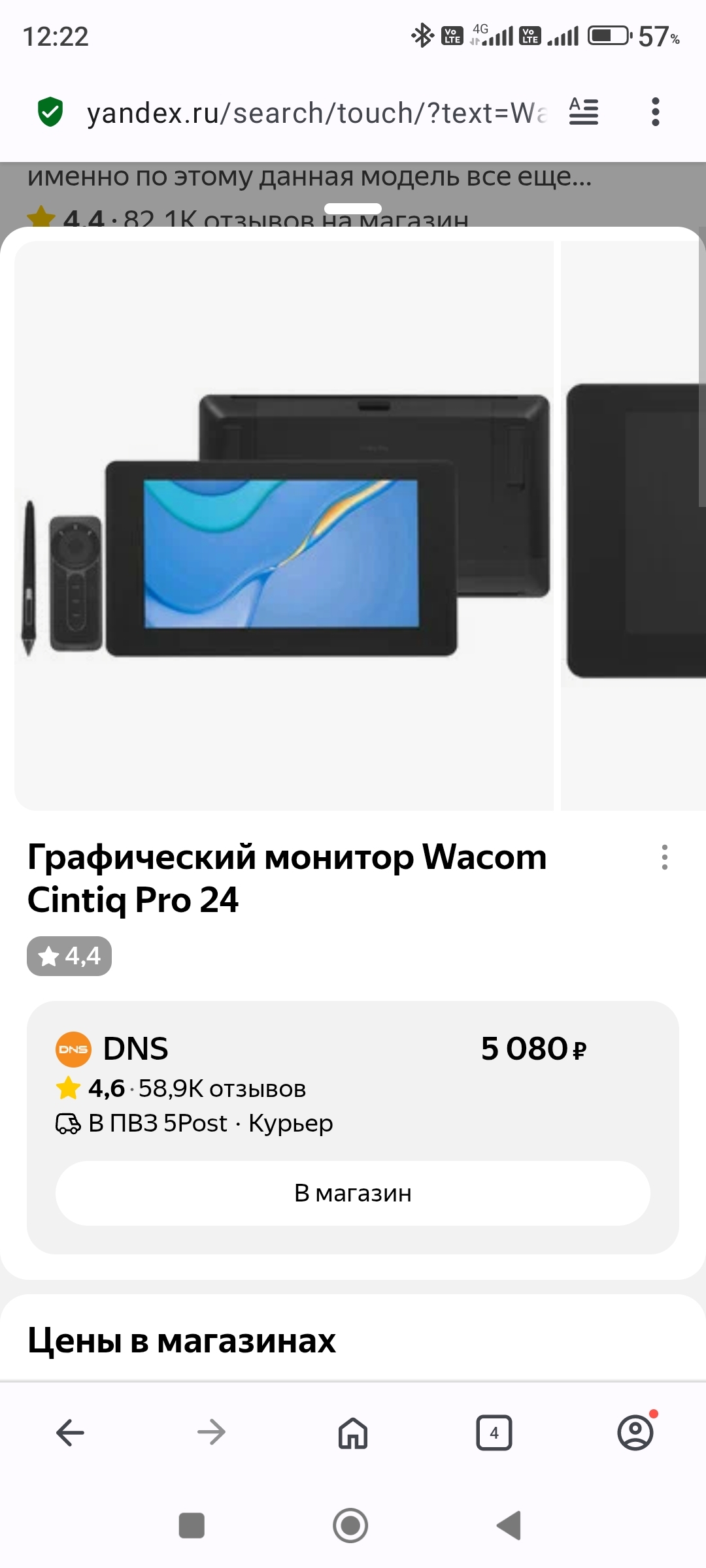This screenshot has width=706, height=1568.
Task: Go to the DNS store via "В магазин"
Action: coord(353,1193)
